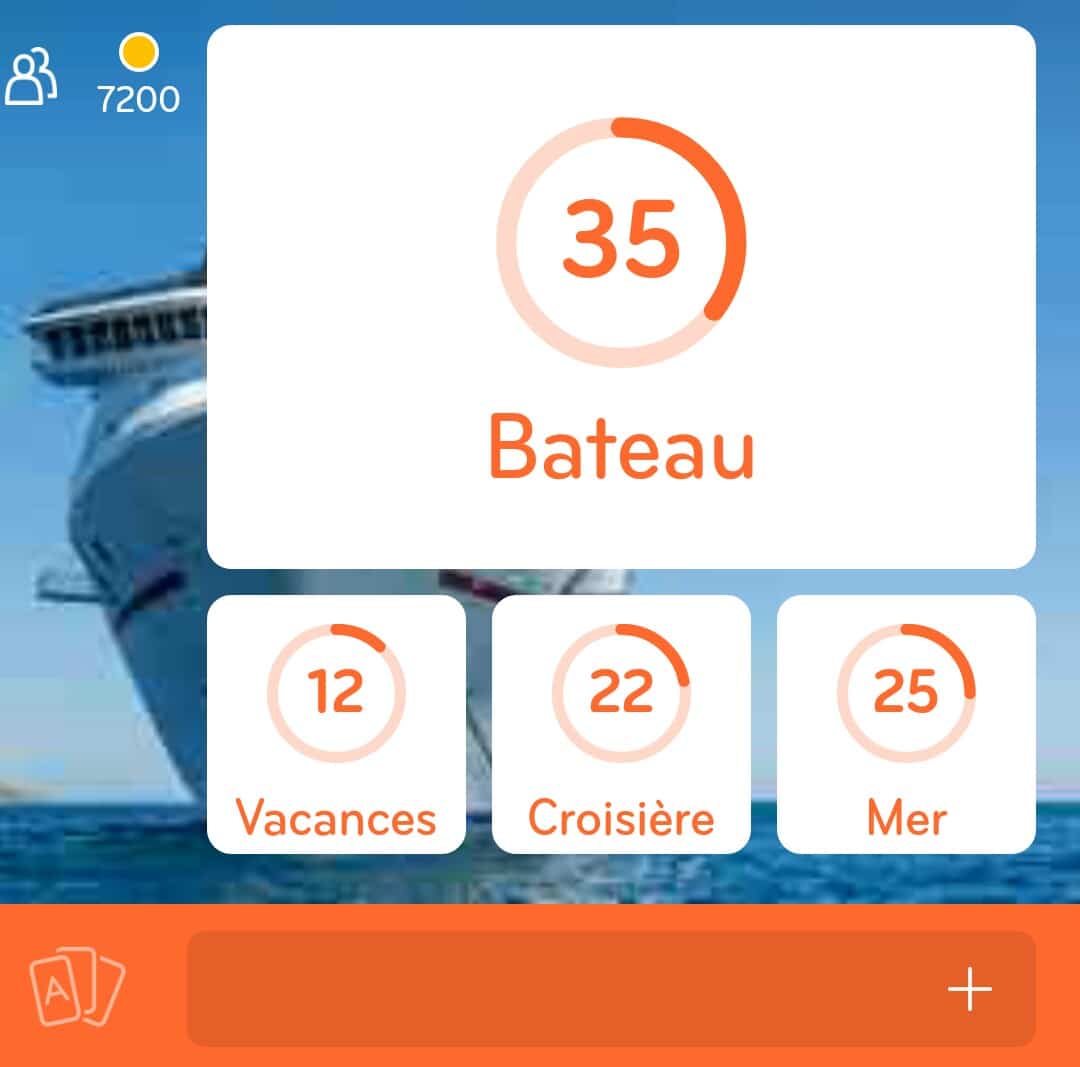Open the friends icon
Screen dimensions: 1080x1067
[32, 77]
